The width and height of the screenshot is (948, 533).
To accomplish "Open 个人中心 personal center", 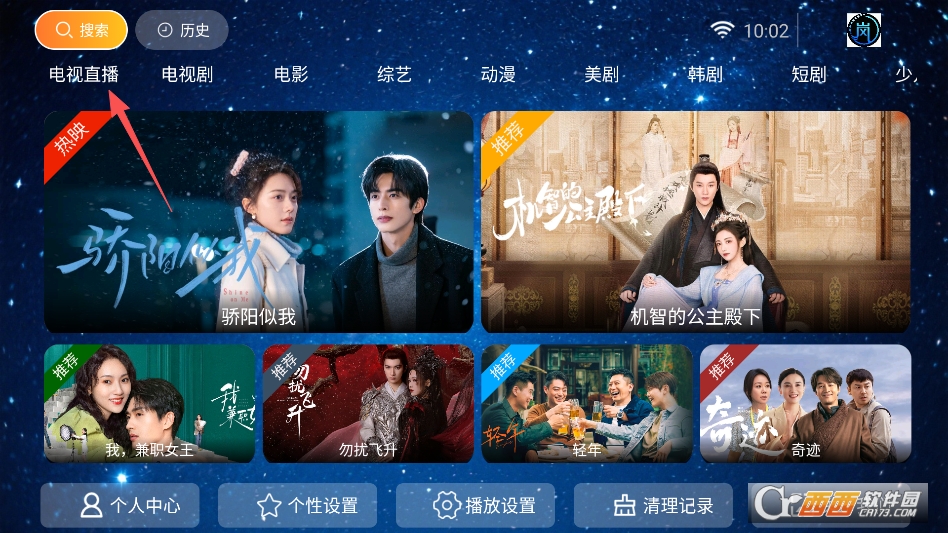I will (x=120, y=506).
